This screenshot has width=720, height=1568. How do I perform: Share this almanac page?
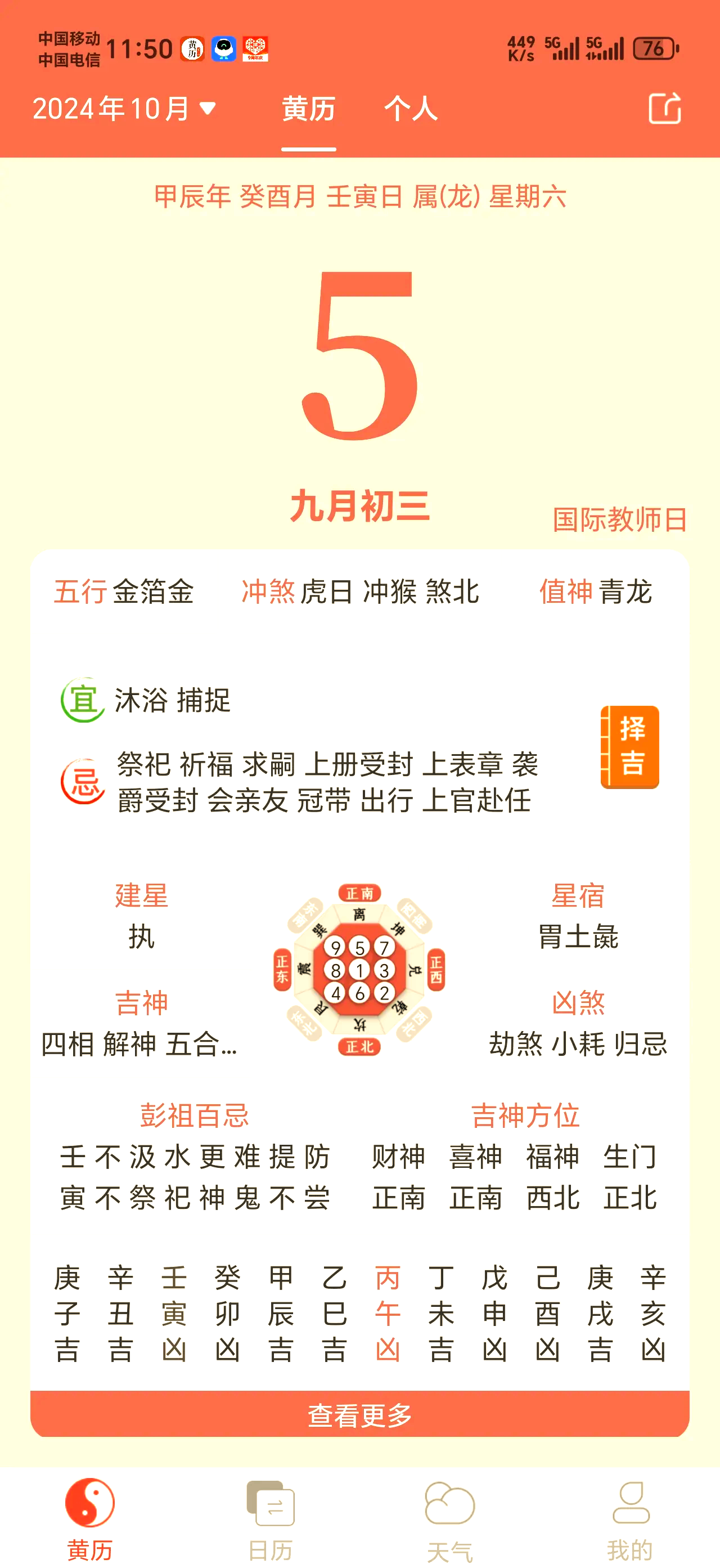(x=664, y=109)
